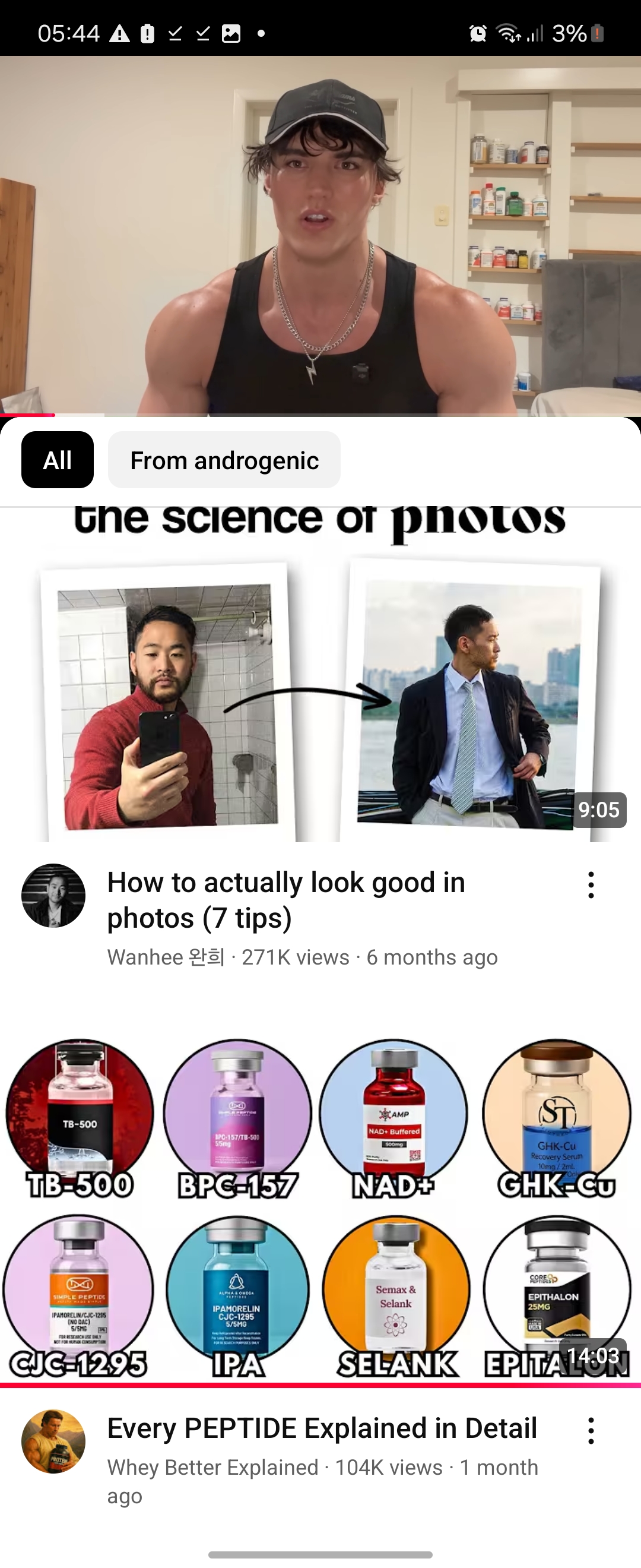
Task: Open the Wanhee channel avatar
Action: pyautogui.click(x=54, y=897)
